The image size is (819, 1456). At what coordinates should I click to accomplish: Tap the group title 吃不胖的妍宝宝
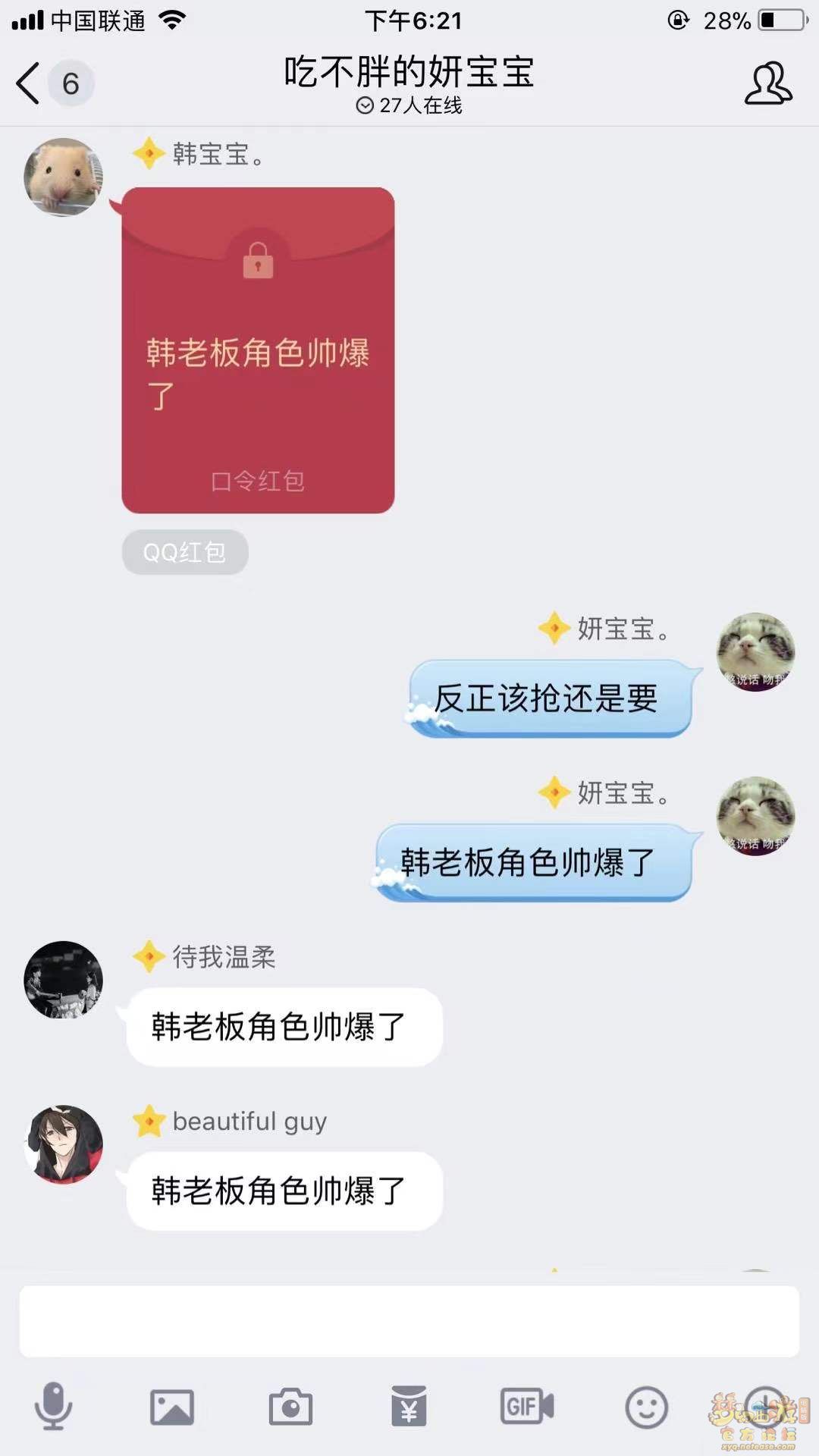(409, 73)
